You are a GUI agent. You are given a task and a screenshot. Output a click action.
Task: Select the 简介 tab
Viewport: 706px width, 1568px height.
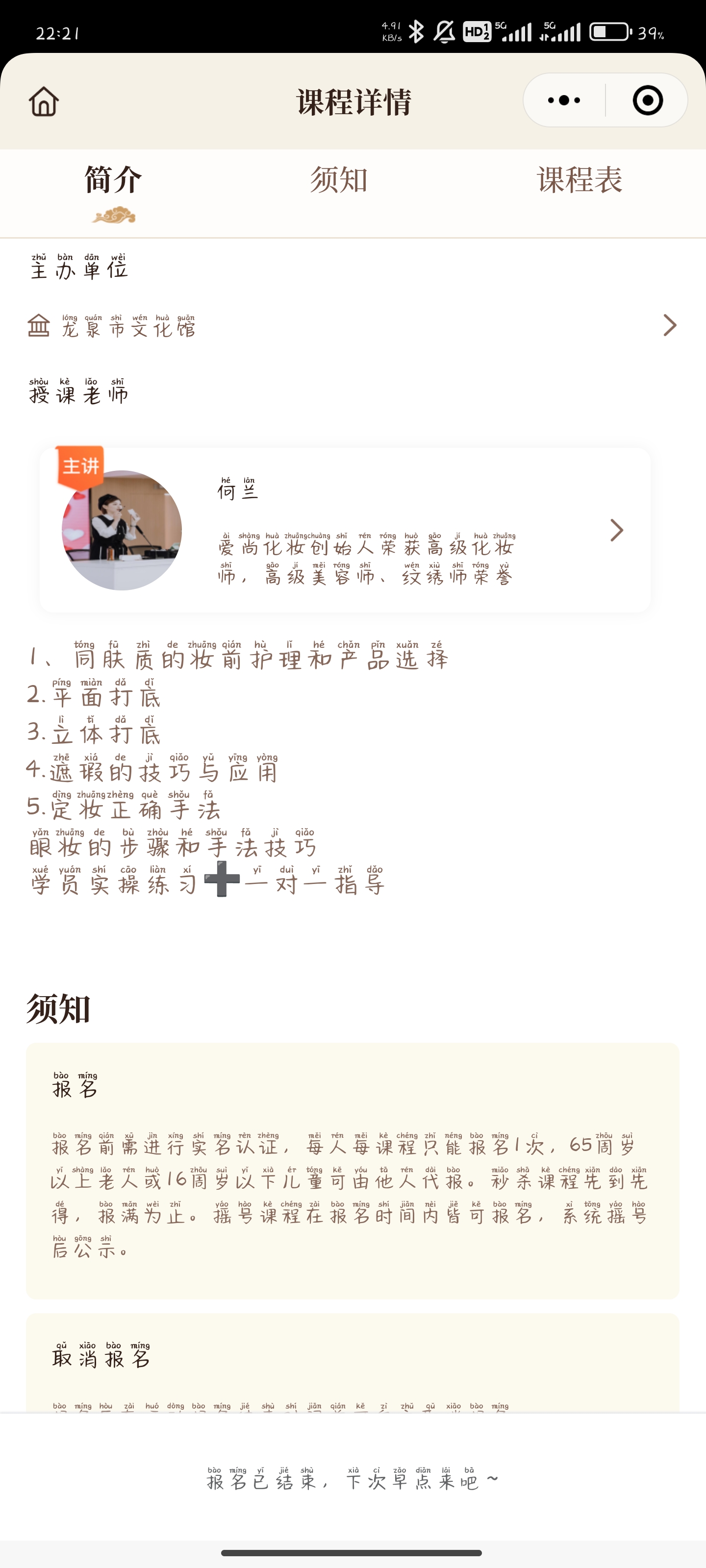(x=113, y=180)
